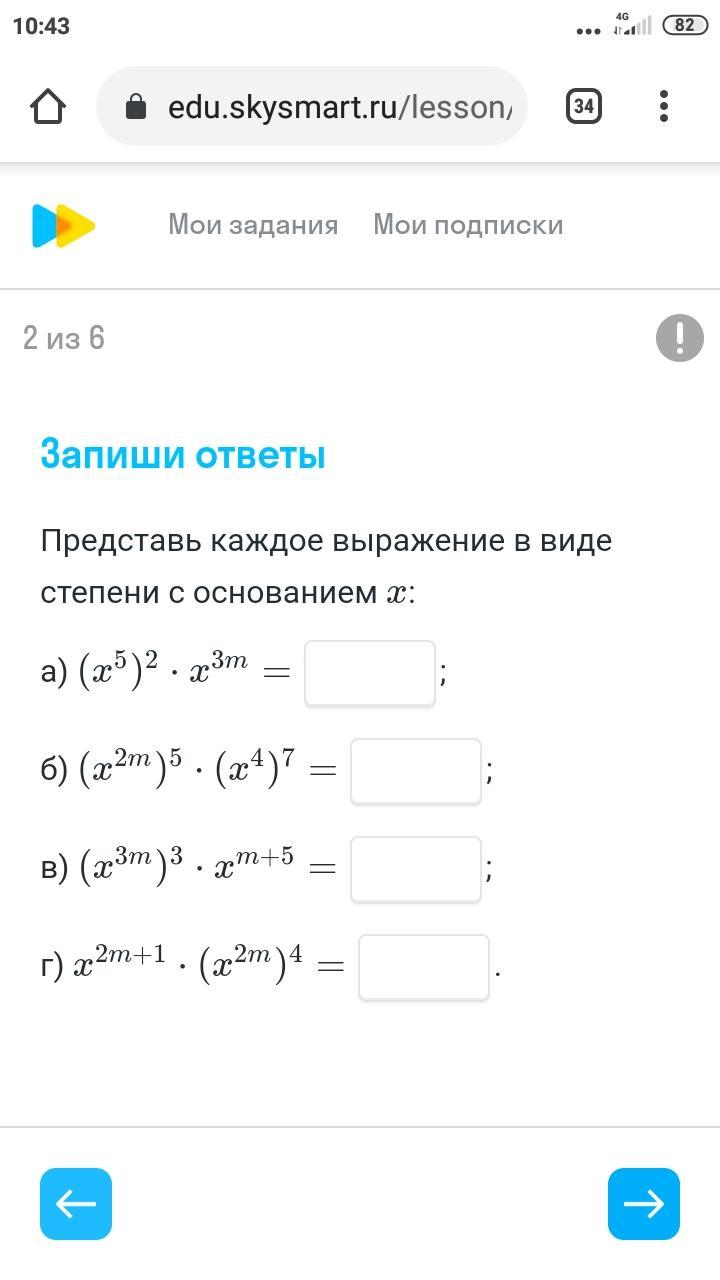Screen dimensions: 720x1280
Task: Switch to Мои подписки
Action: 468,225
